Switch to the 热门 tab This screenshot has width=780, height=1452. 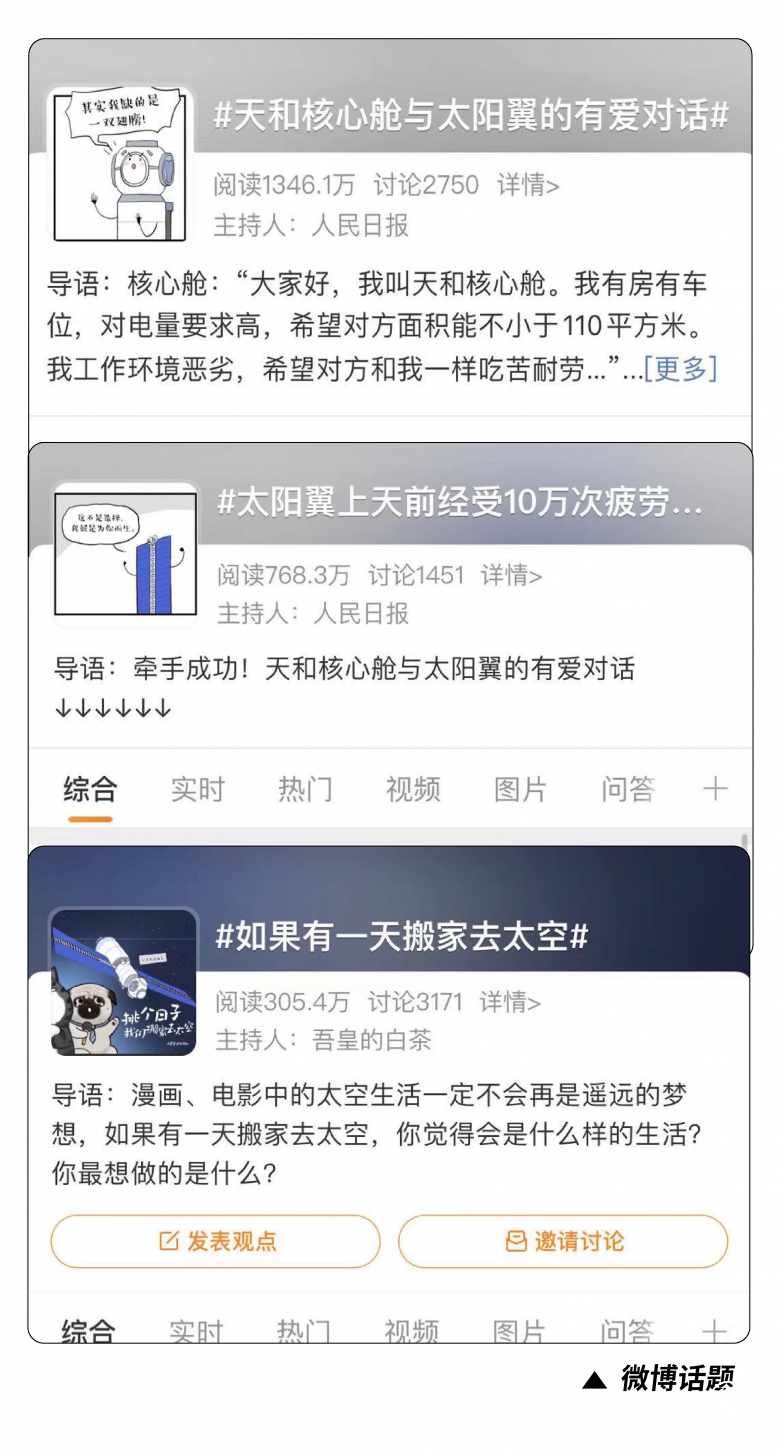tap(304, 789)
